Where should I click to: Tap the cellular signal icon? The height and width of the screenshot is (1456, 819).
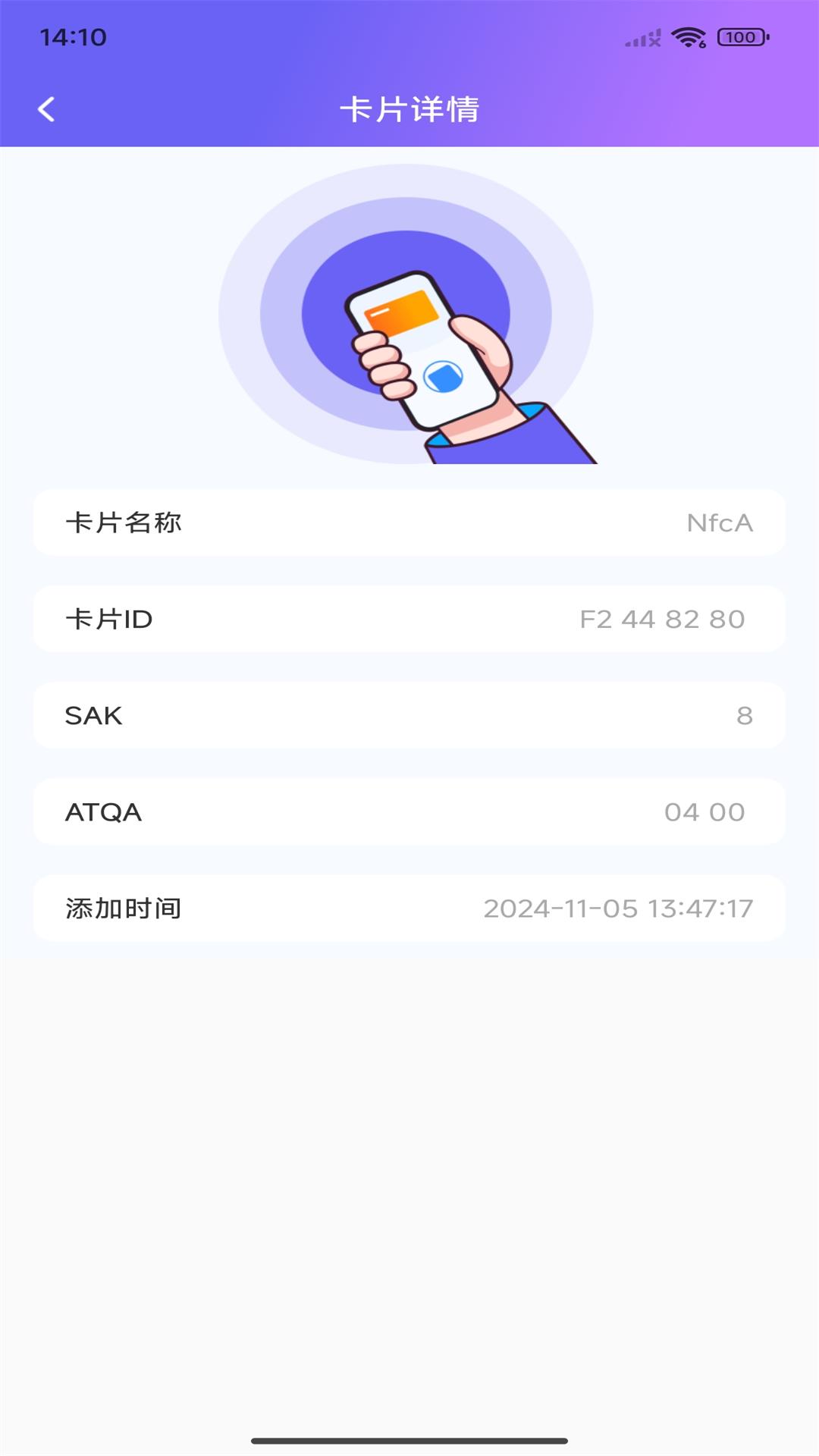pyautogui.click(x=639, y=36)
